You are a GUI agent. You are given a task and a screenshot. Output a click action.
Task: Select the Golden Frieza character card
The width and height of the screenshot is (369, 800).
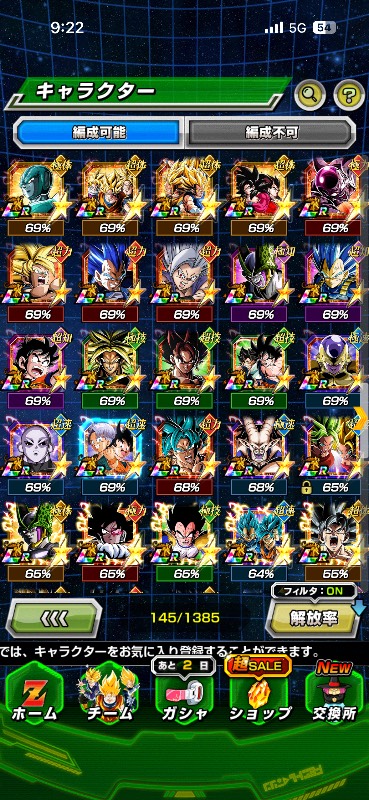335,371
